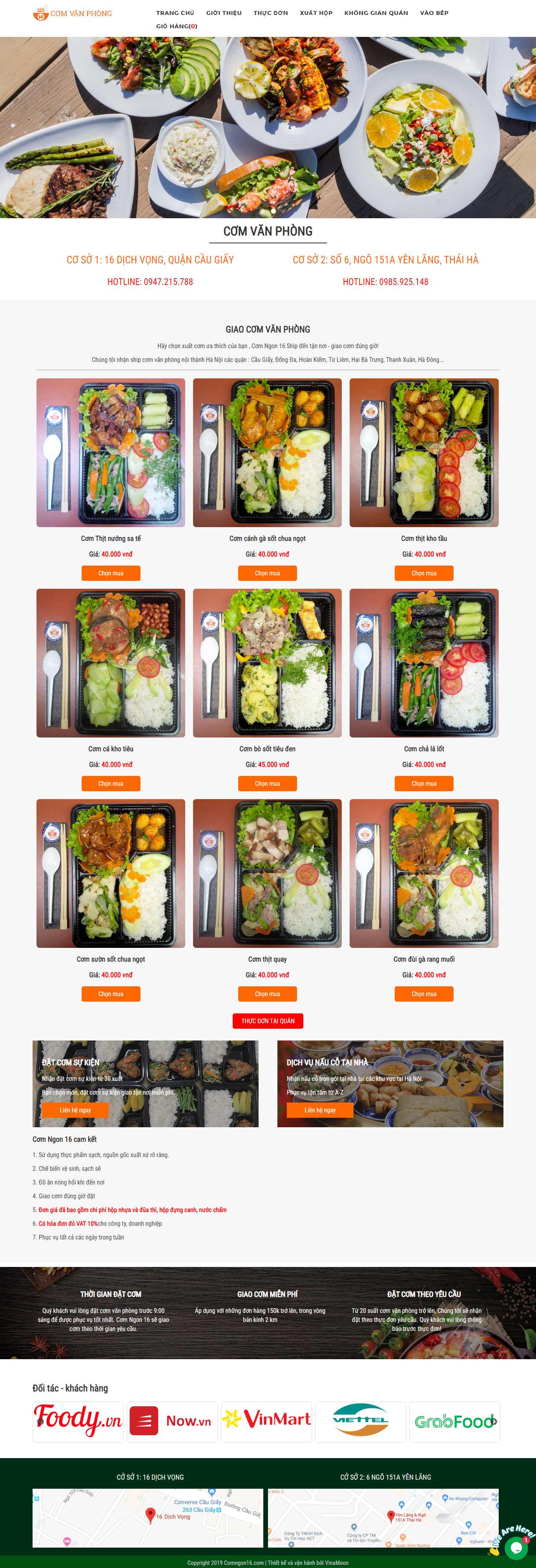Contact via Liên hệ ngay for Dịch vụ nấu cỗ

click(320, 1110)
